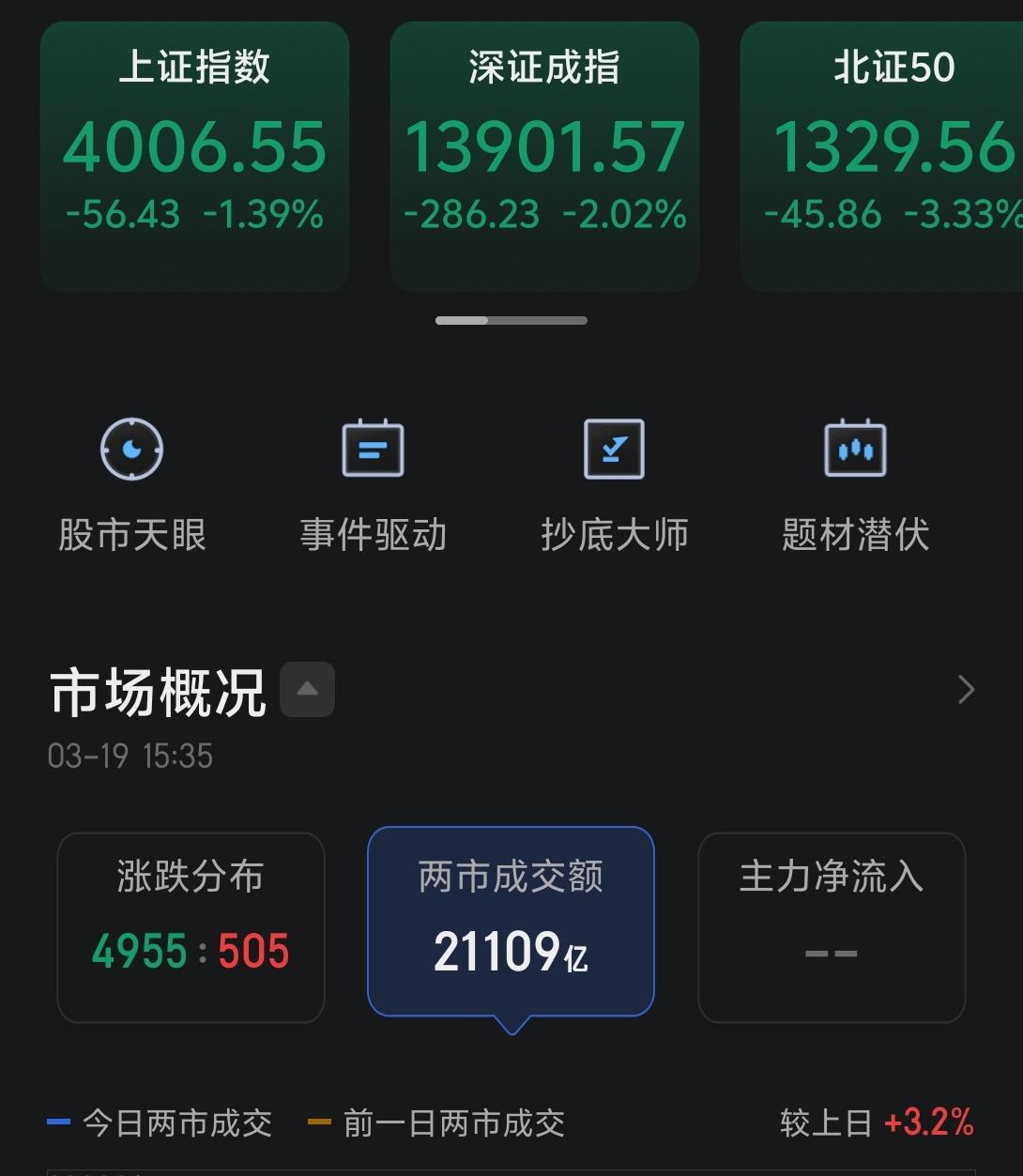Open the 涨跌分布 distribution card

click(190, 924)
